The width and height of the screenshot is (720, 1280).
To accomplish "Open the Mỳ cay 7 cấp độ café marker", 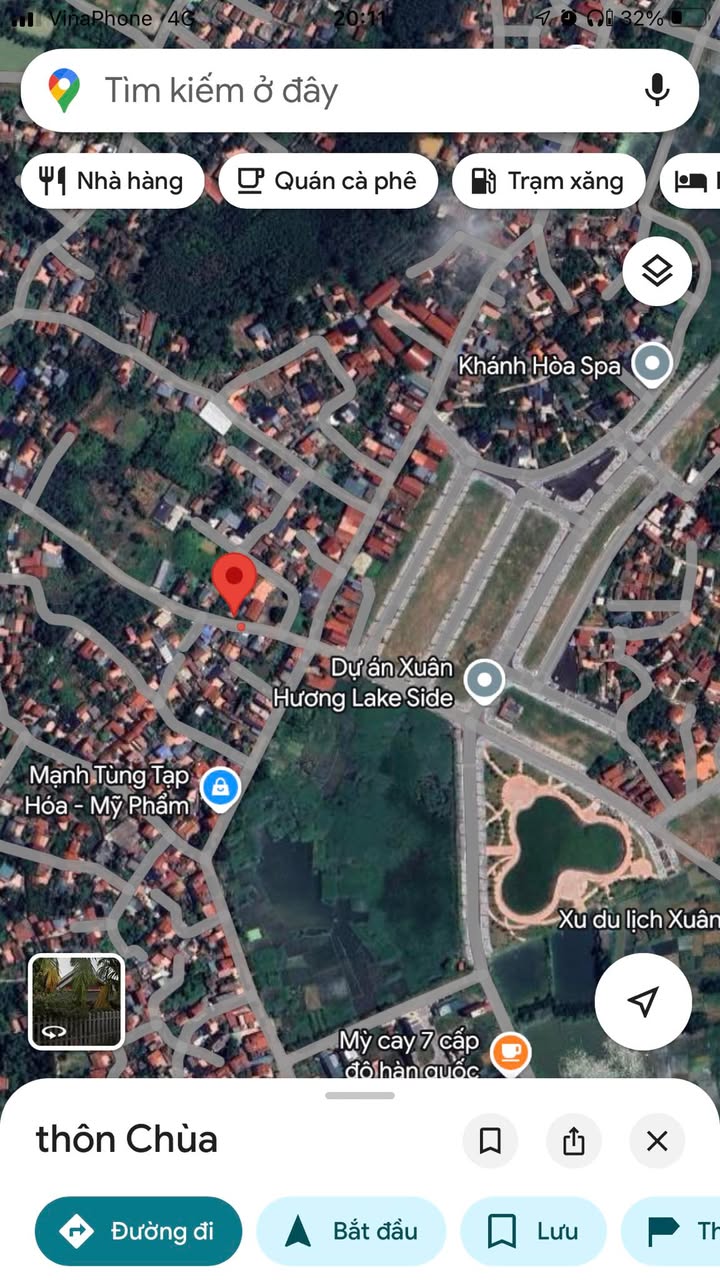I will (510, 1052).
